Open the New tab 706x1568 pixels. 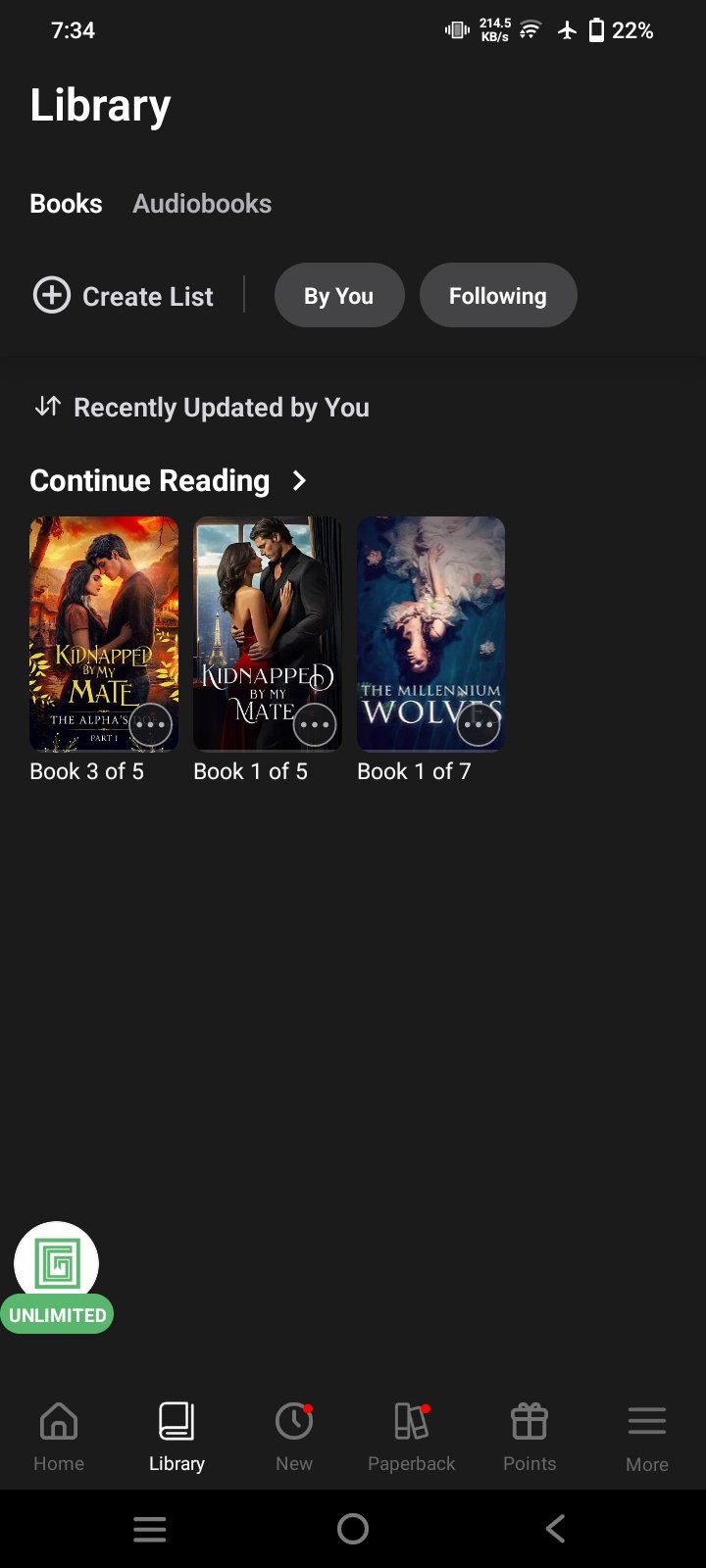[x=294, y=1437]
